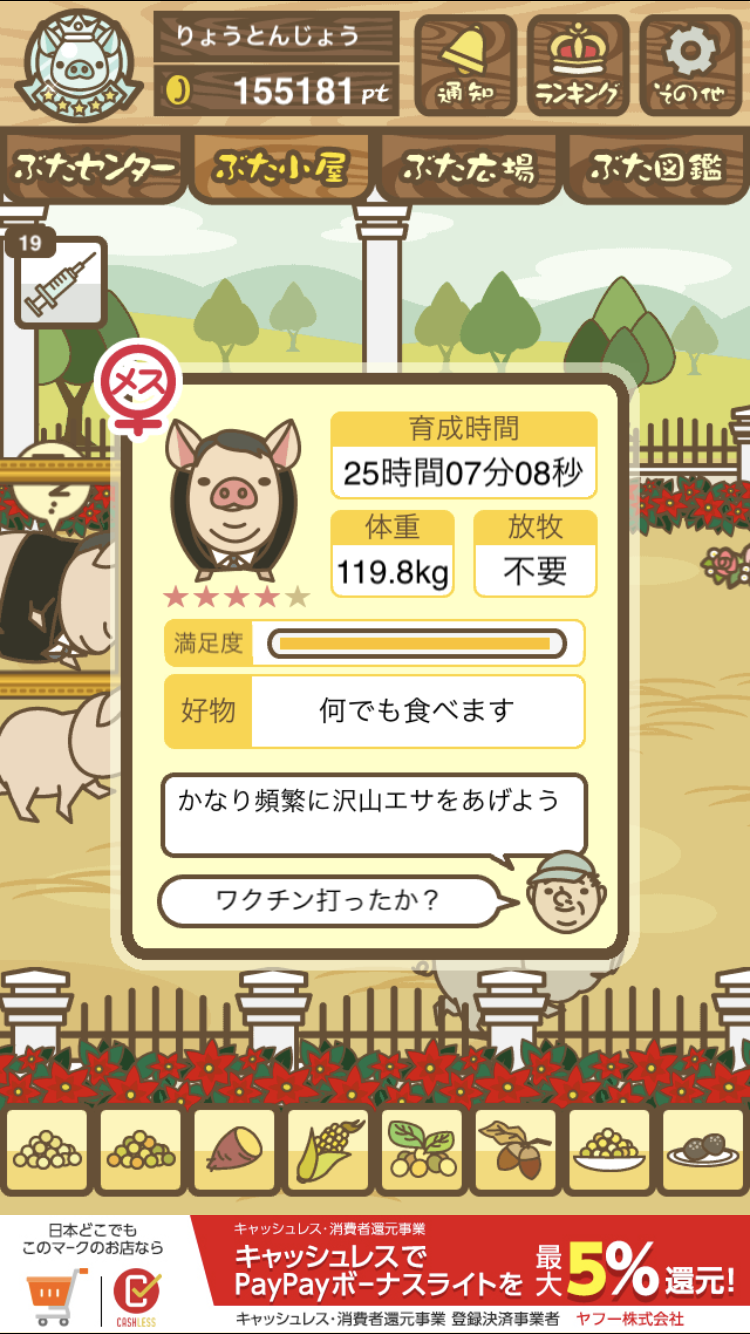
Task: Open the その他 gear menu
Action: 691,66
